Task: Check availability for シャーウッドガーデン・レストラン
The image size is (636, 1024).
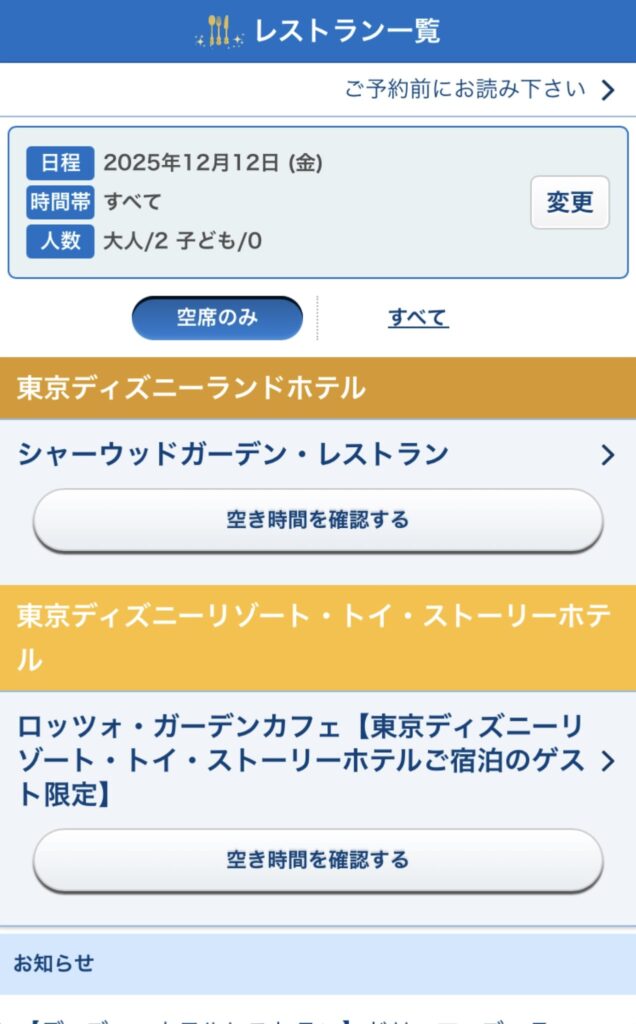Action: pyautogui.click(x=317, y=520)
